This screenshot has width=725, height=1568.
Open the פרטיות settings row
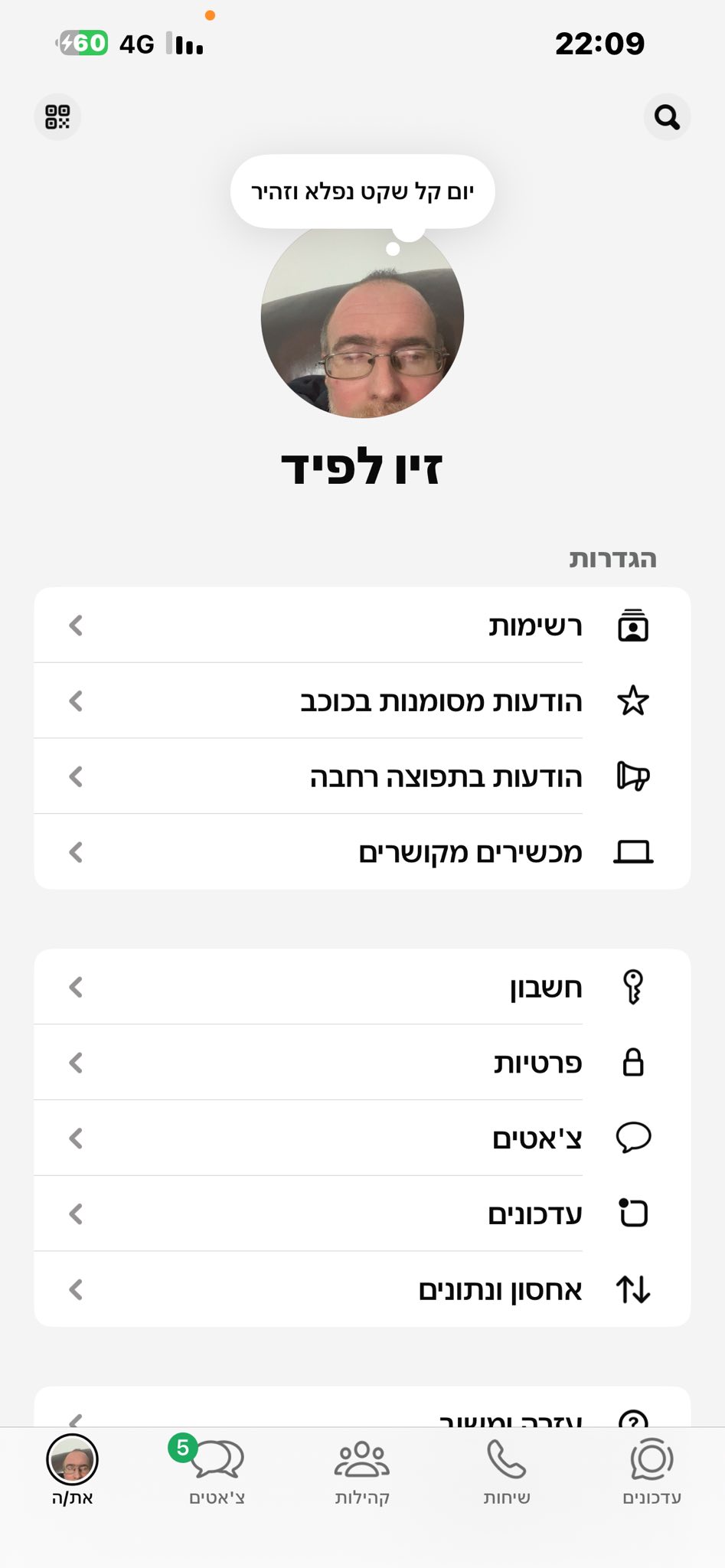tap(362, 1063)
